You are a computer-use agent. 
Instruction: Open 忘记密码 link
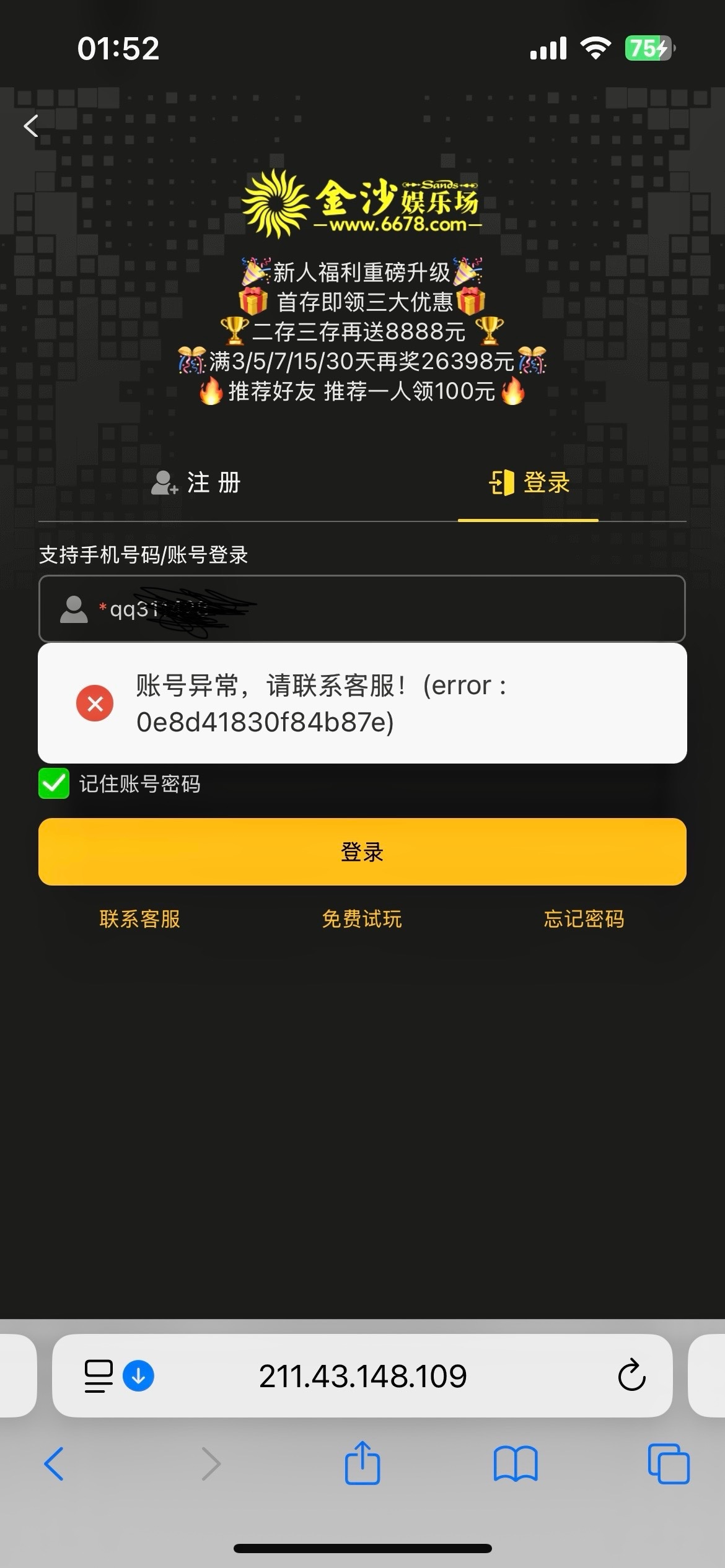pyautogui.click(x=584, y=919)
